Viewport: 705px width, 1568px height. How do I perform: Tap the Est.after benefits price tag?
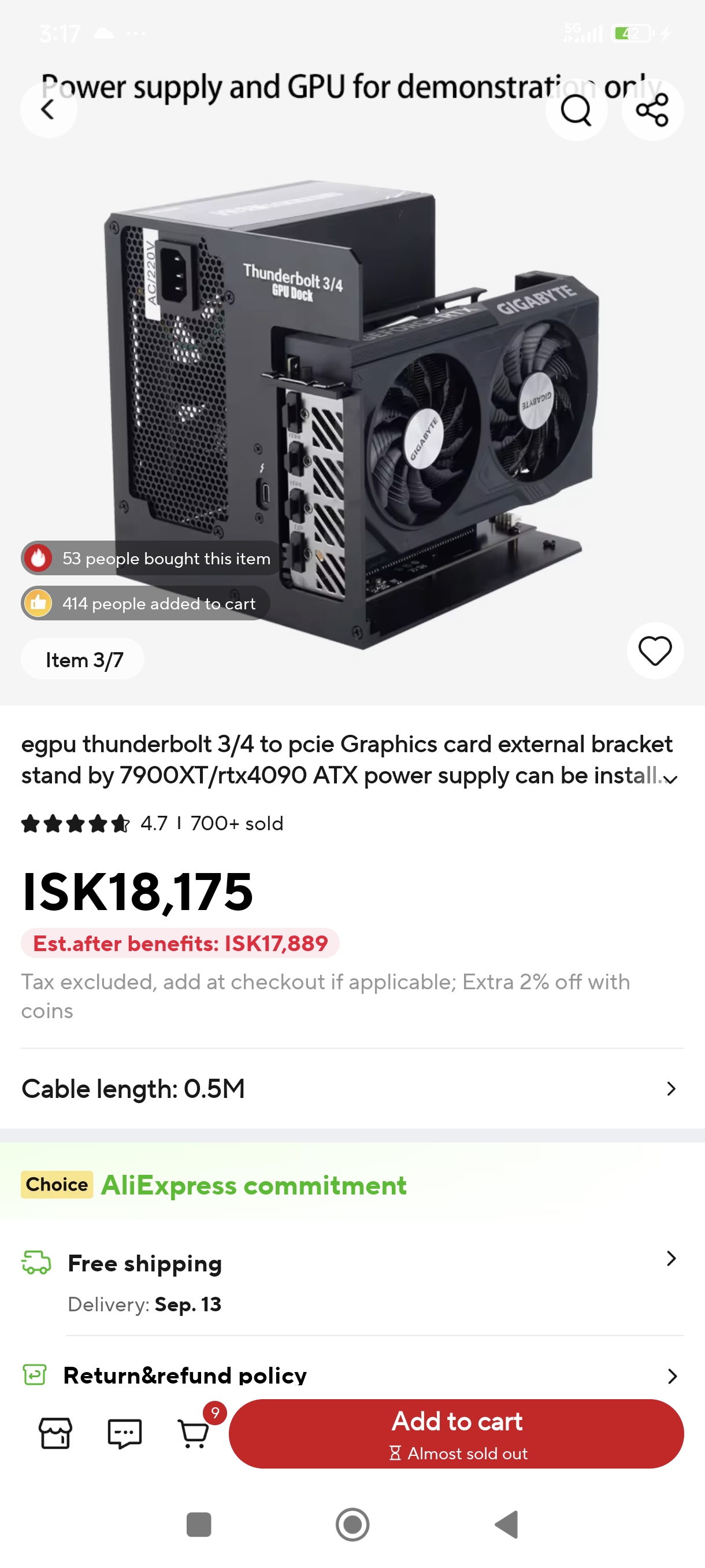[x=180, y=944]
